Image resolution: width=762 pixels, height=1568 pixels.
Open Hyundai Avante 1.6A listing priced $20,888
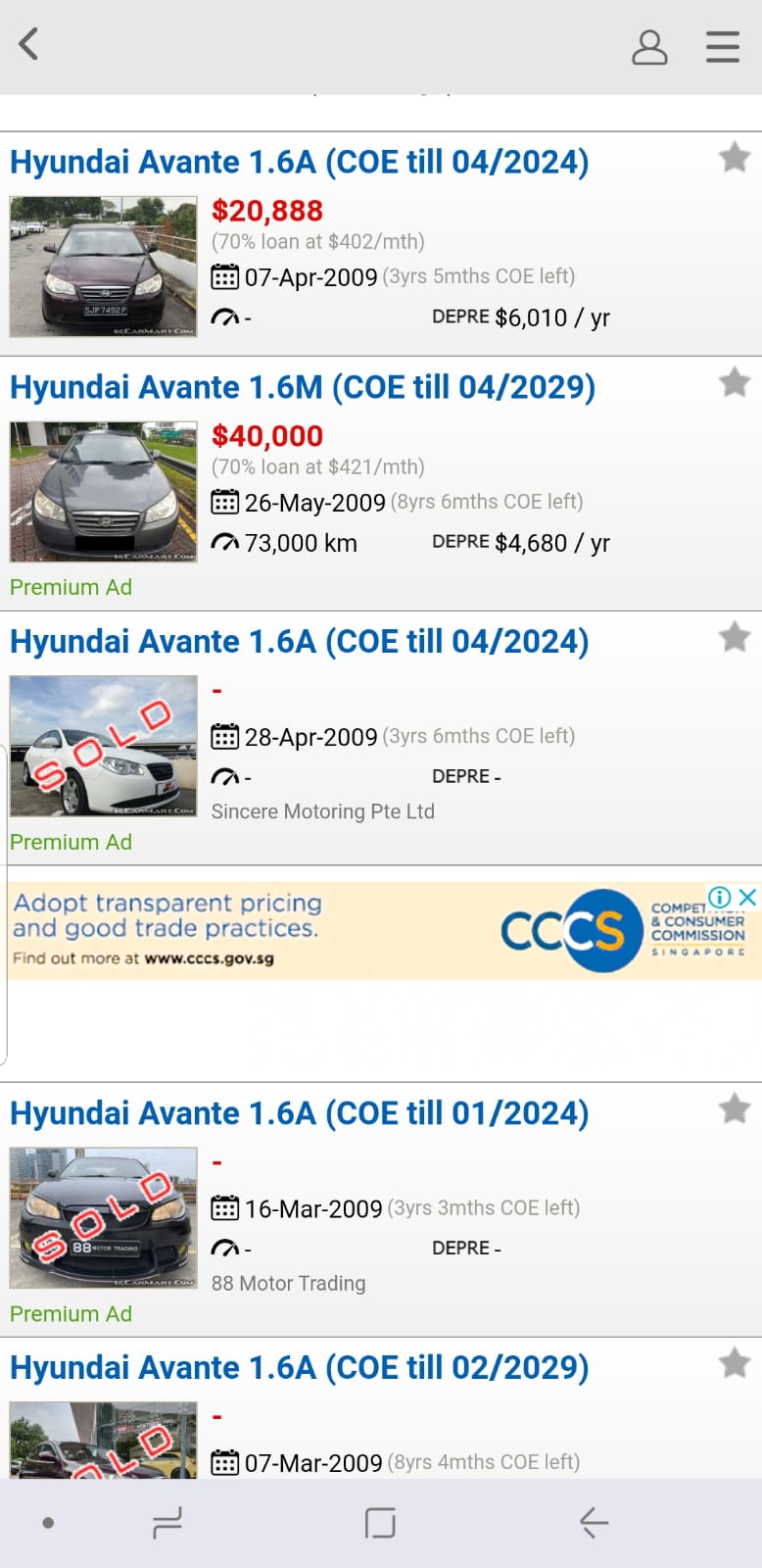click(300, 162)
